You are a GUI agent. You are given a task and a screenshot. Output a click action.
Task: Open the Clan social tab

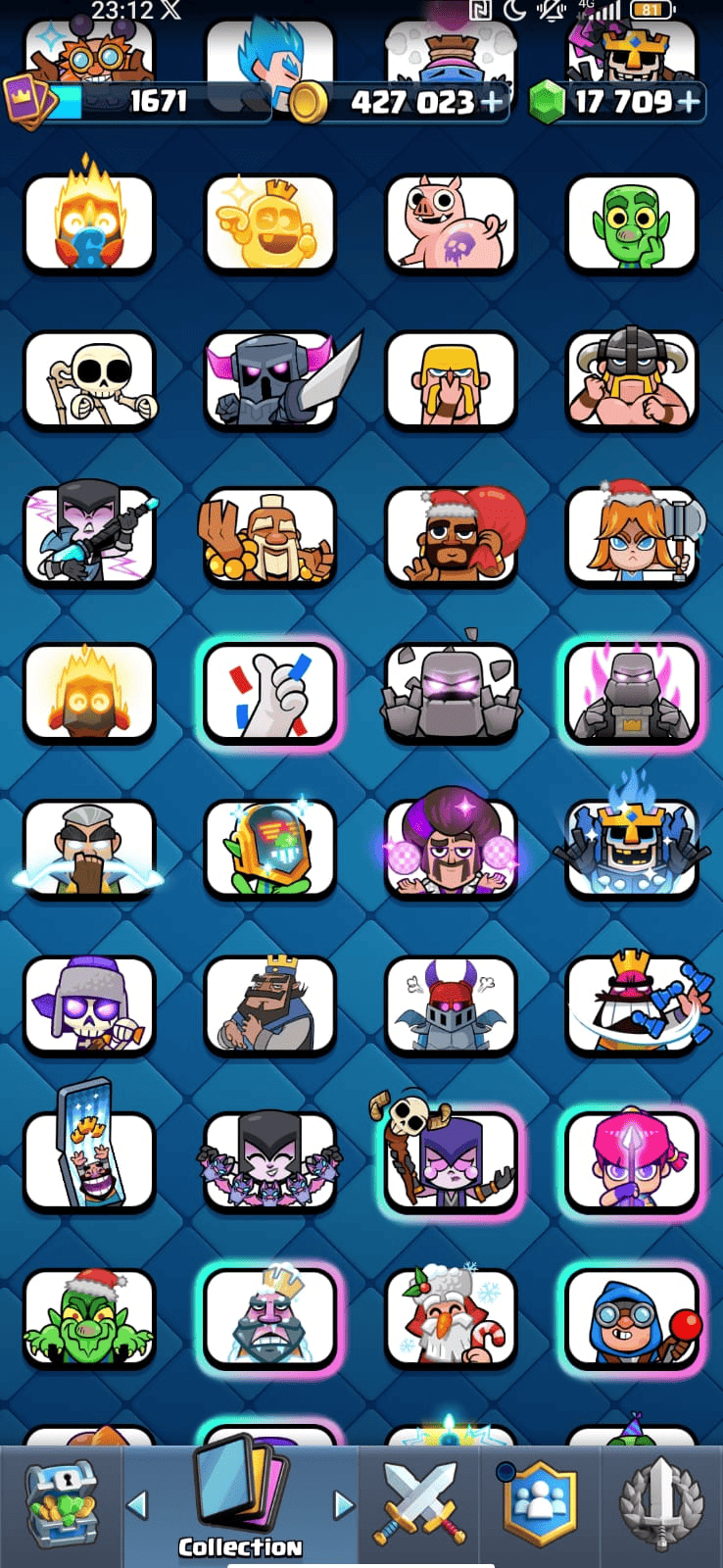click(x=540, y=1504)
